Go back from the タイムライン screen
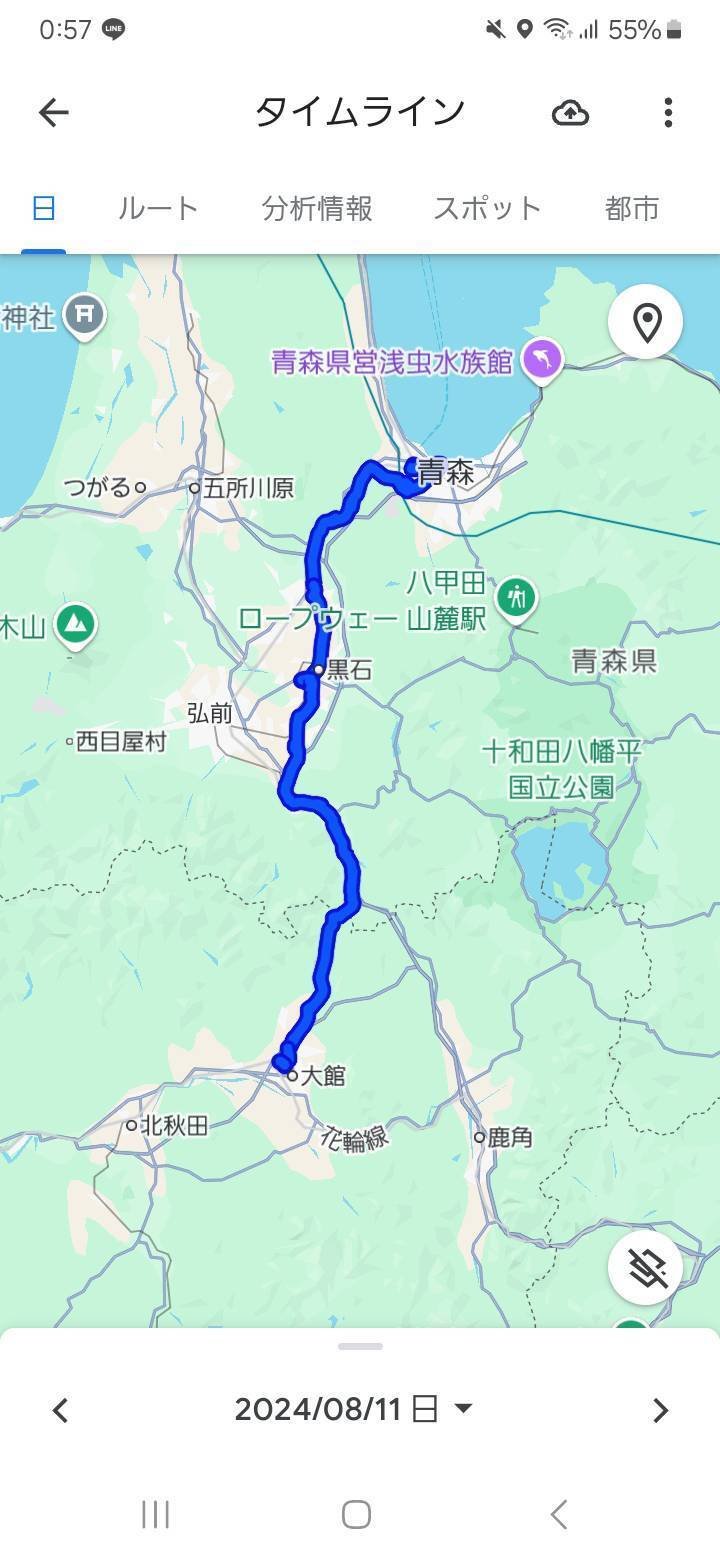This screenshot has height=1560, width=720. (54, 112)
